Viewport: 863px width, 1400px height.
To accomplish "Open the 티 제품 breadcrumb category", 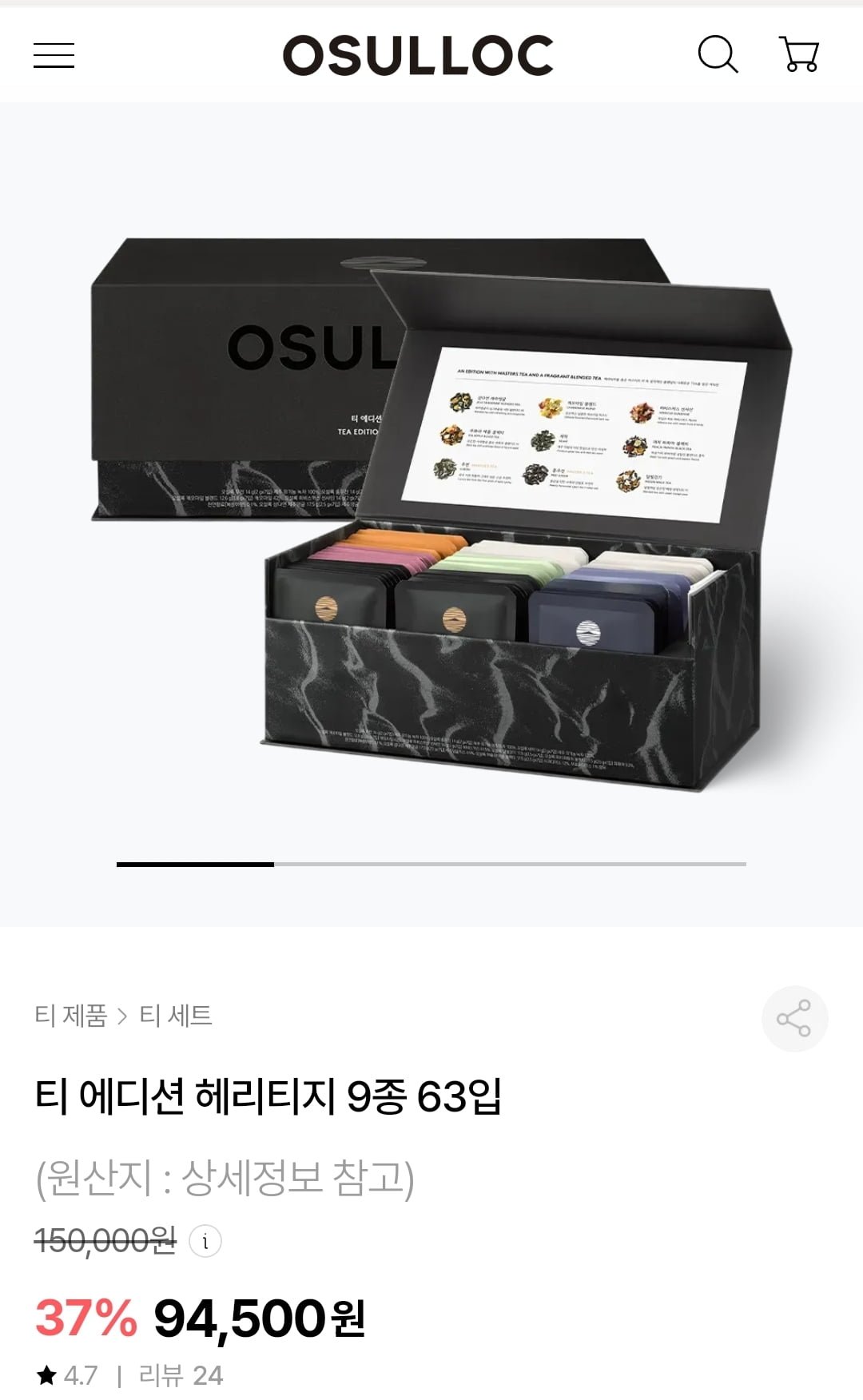I will pos(70,1016).
